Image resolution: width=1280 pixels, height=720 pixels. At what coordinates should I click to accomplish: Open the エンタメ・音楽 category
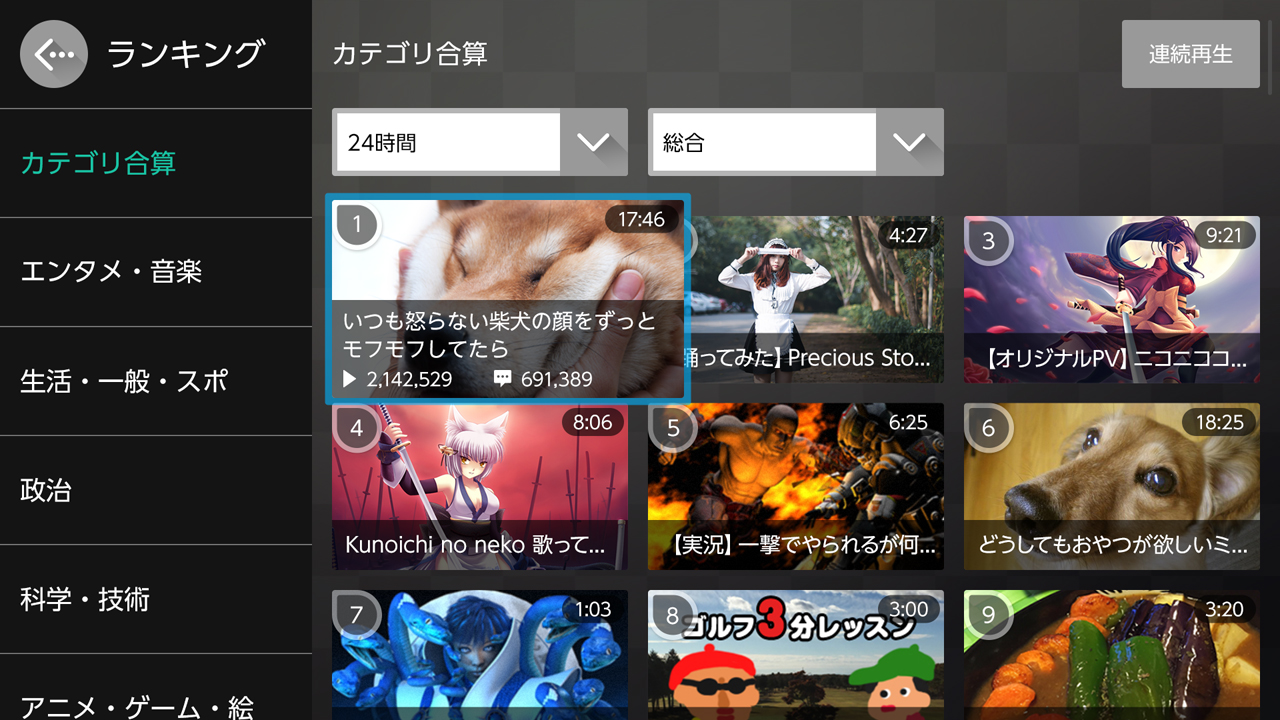pos(111,271)
